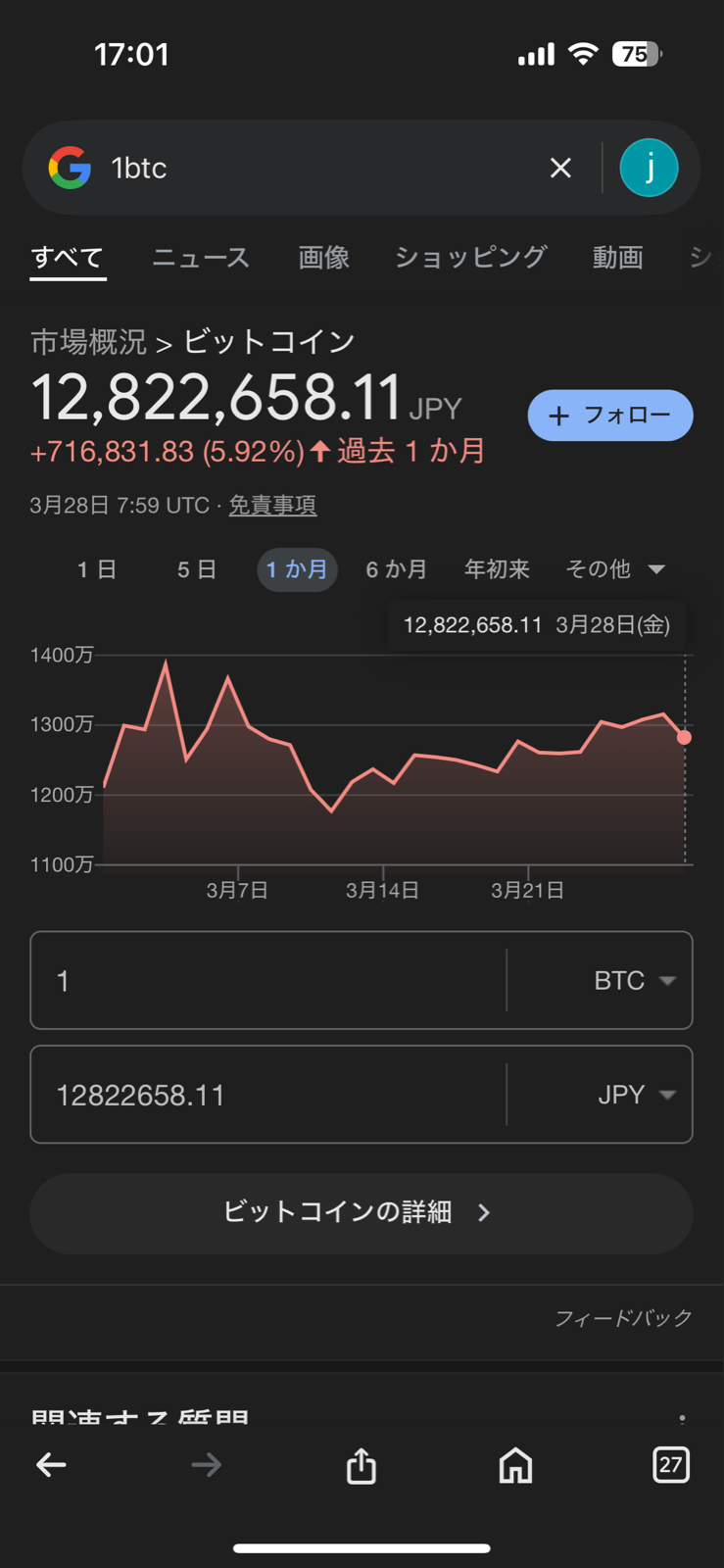Switch to the 動画 tab
724x1568 pixels.
617,258
